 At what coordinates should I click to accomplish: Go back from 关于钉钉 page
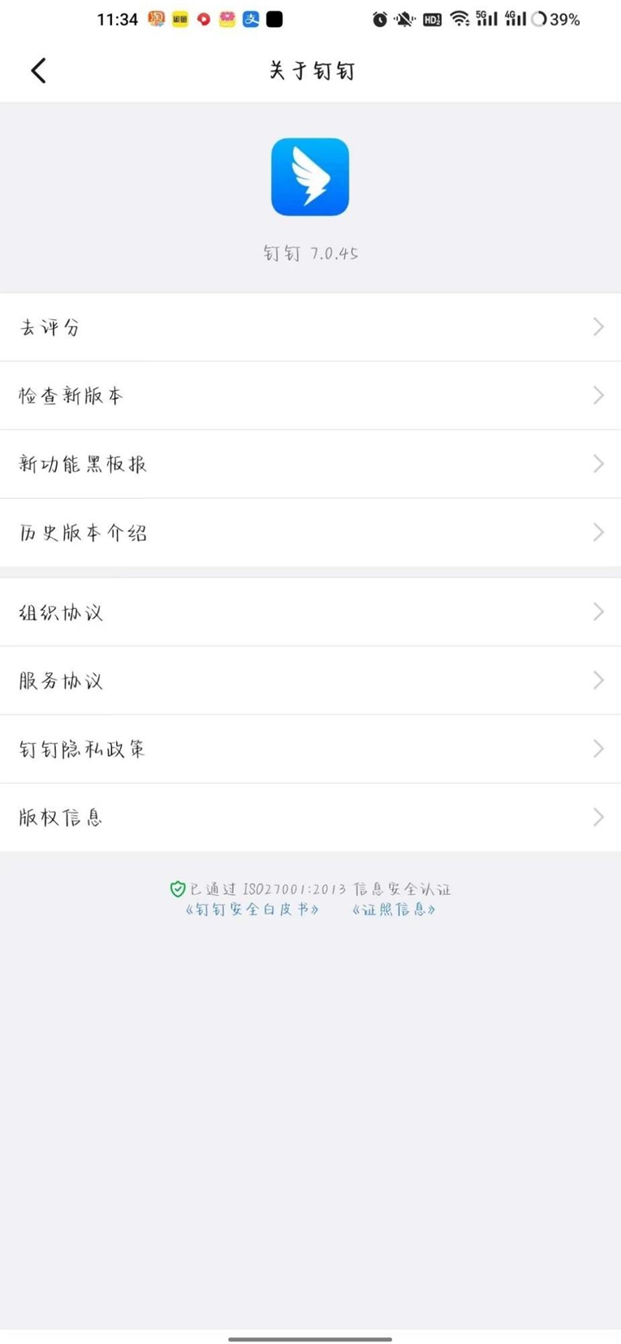point(38,70)
